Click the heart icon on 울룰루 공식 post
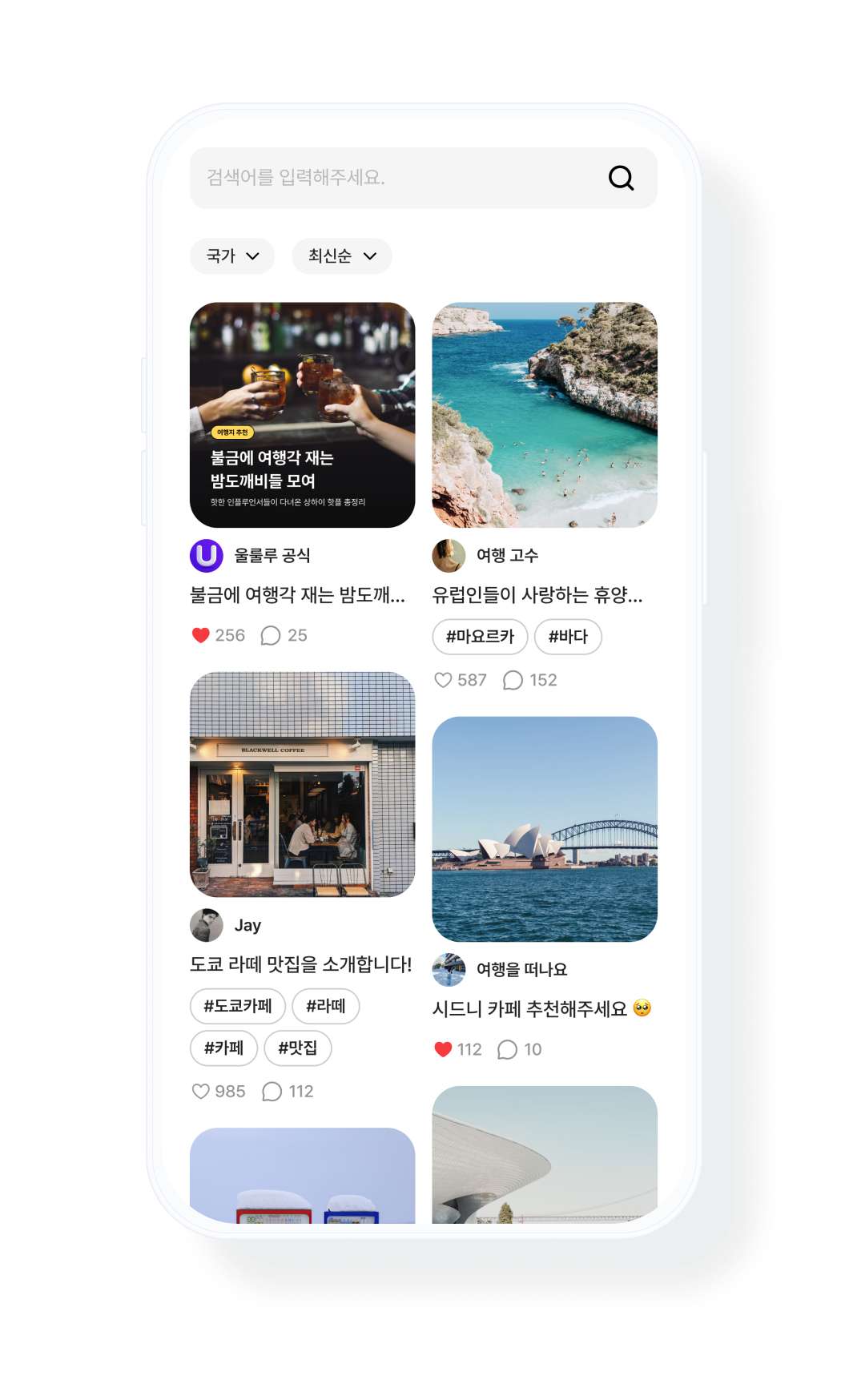849x1400 pixels. [200, 635]
